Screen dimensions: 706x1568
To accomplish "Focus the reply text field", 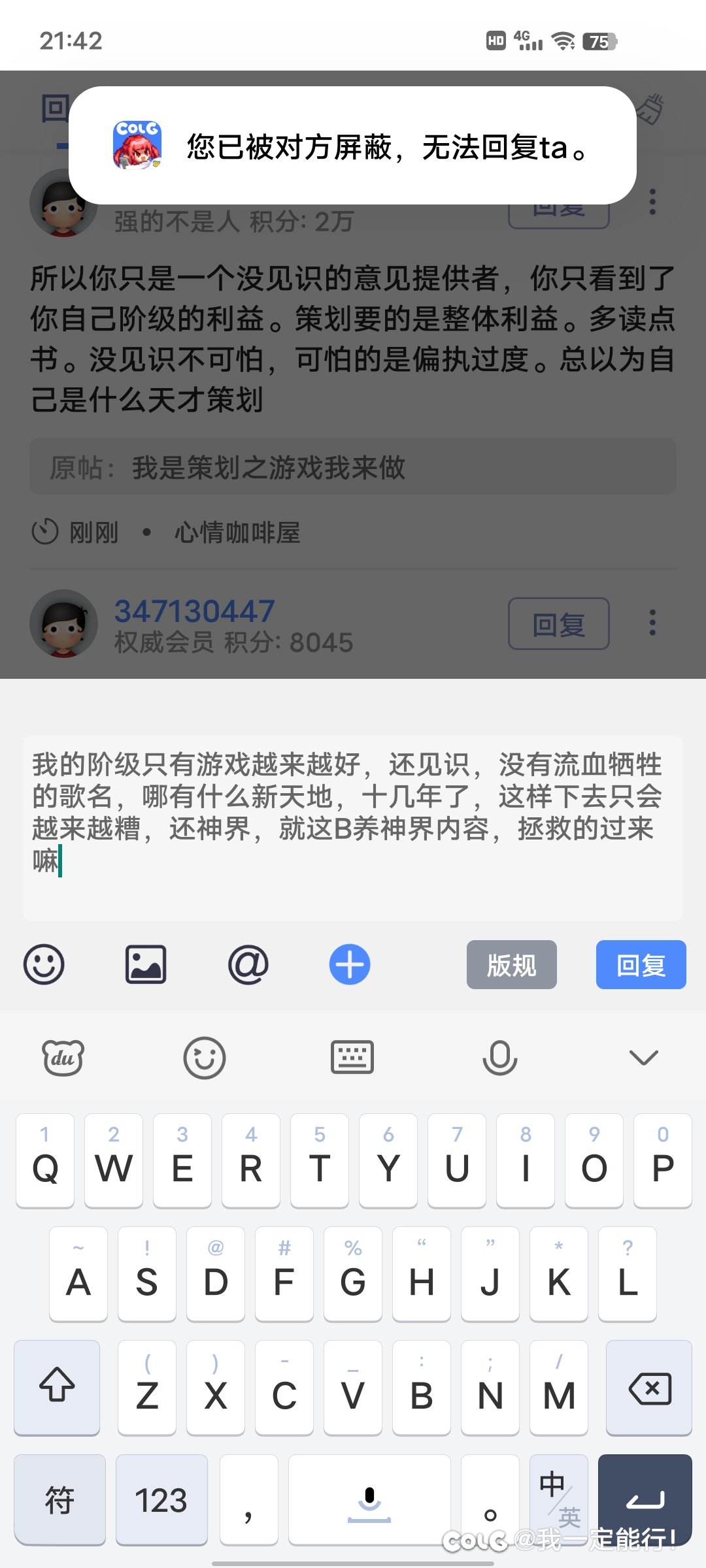I will pyautogui.click(x=353, y=828).
